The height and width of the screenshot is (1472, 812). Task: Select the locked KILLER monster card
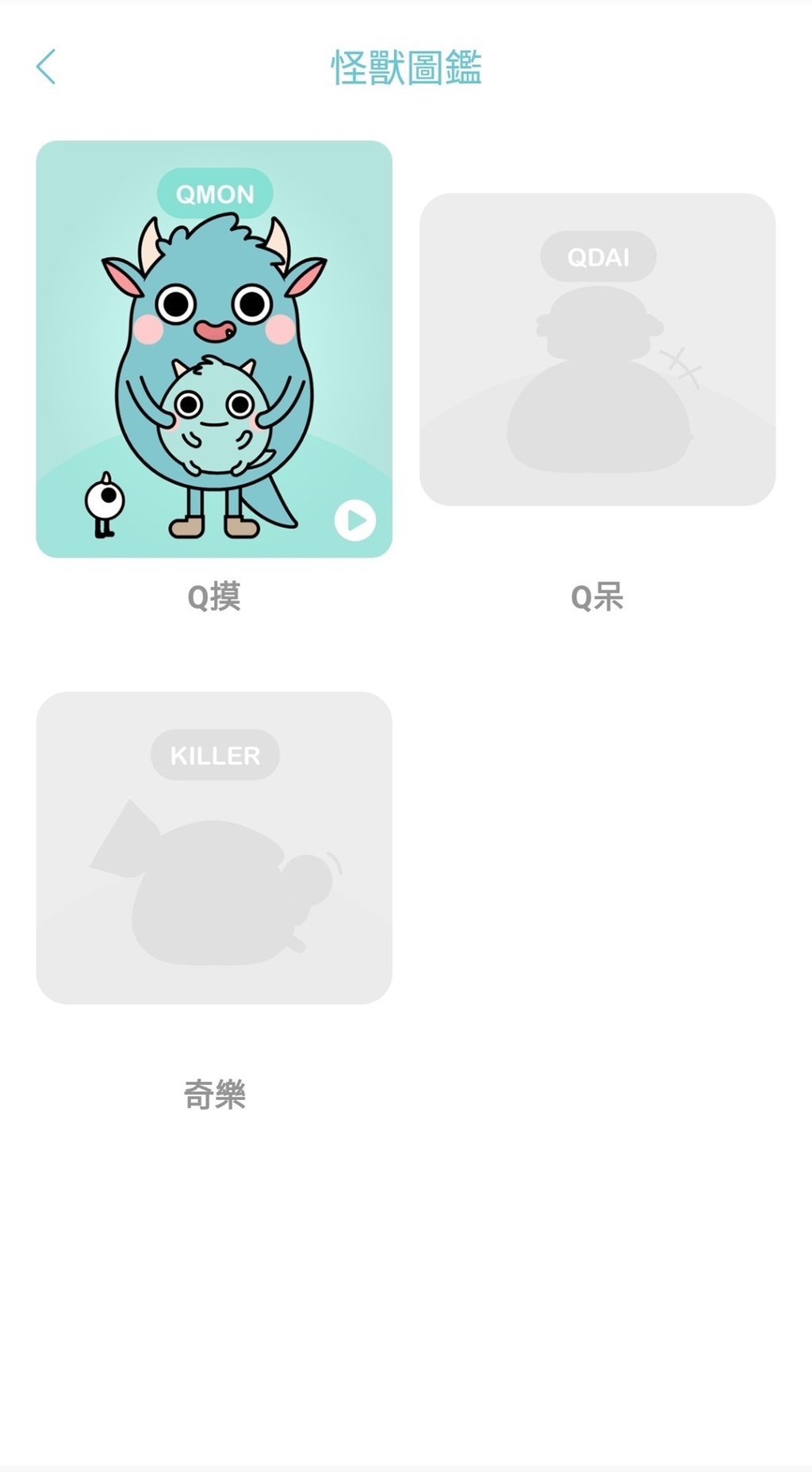(214, 848)
